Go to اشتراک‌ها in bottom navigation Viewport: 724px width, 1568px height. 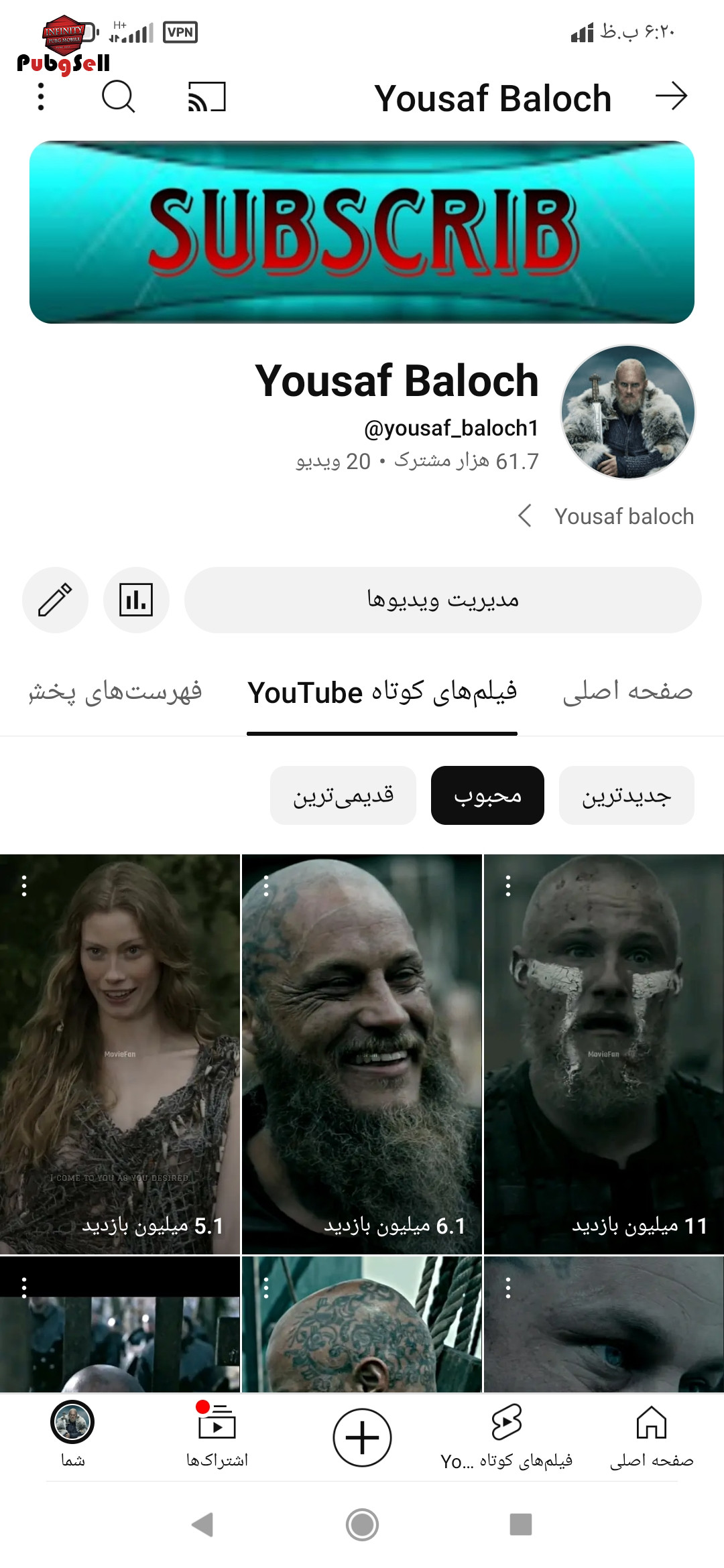coord(217,1435)
